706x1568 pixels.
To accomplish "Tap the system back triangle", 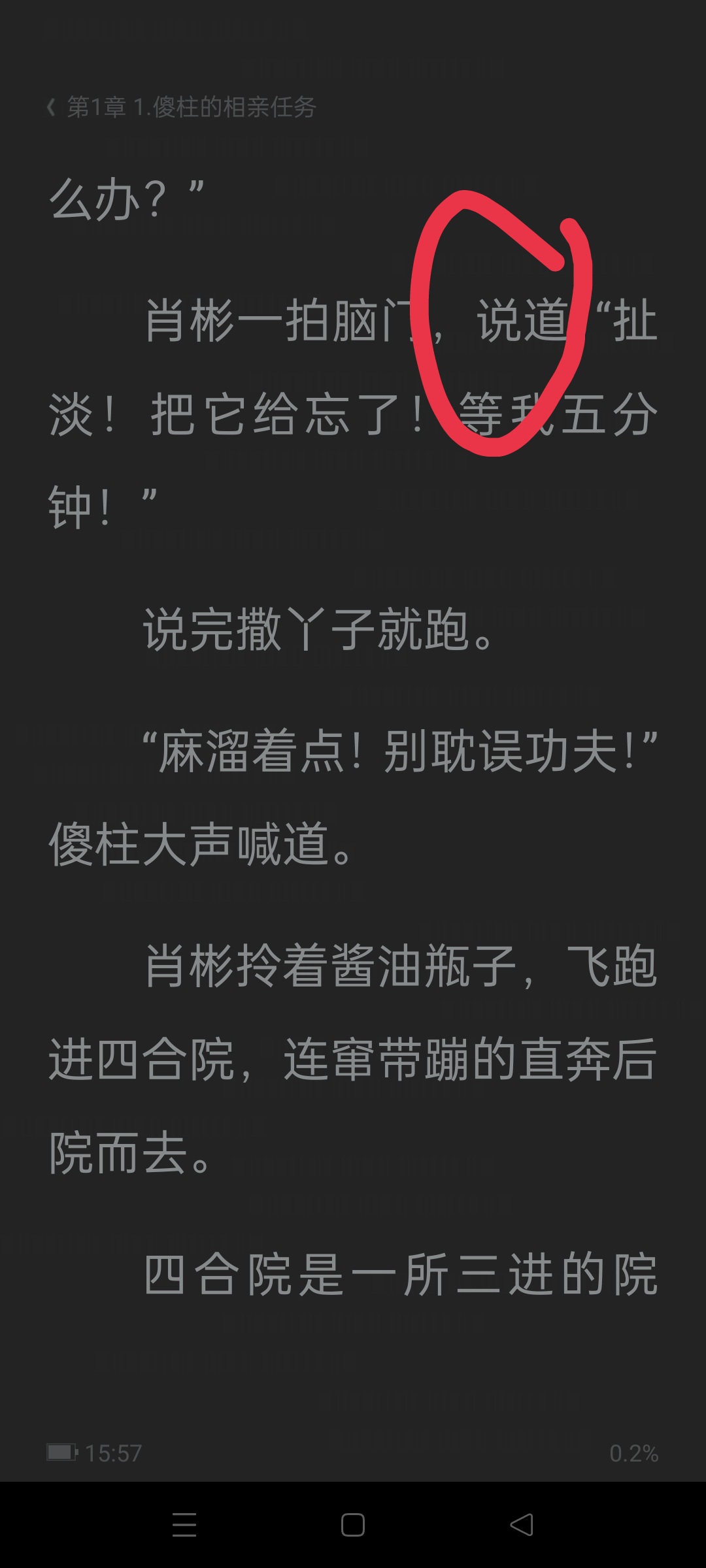I will [522, 1525].
